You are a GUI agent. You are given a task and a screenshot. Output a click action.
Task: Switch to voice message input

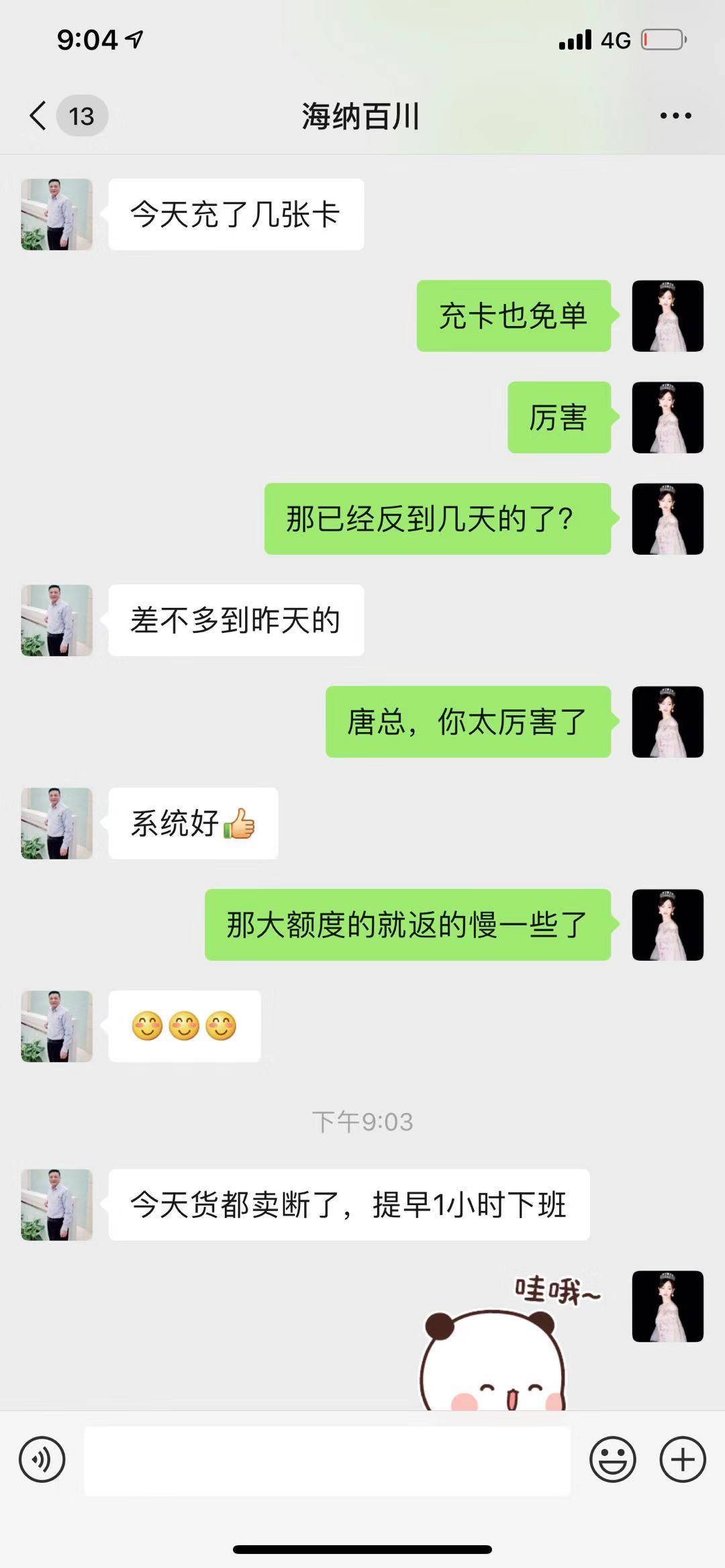[x=42, y=1459]
